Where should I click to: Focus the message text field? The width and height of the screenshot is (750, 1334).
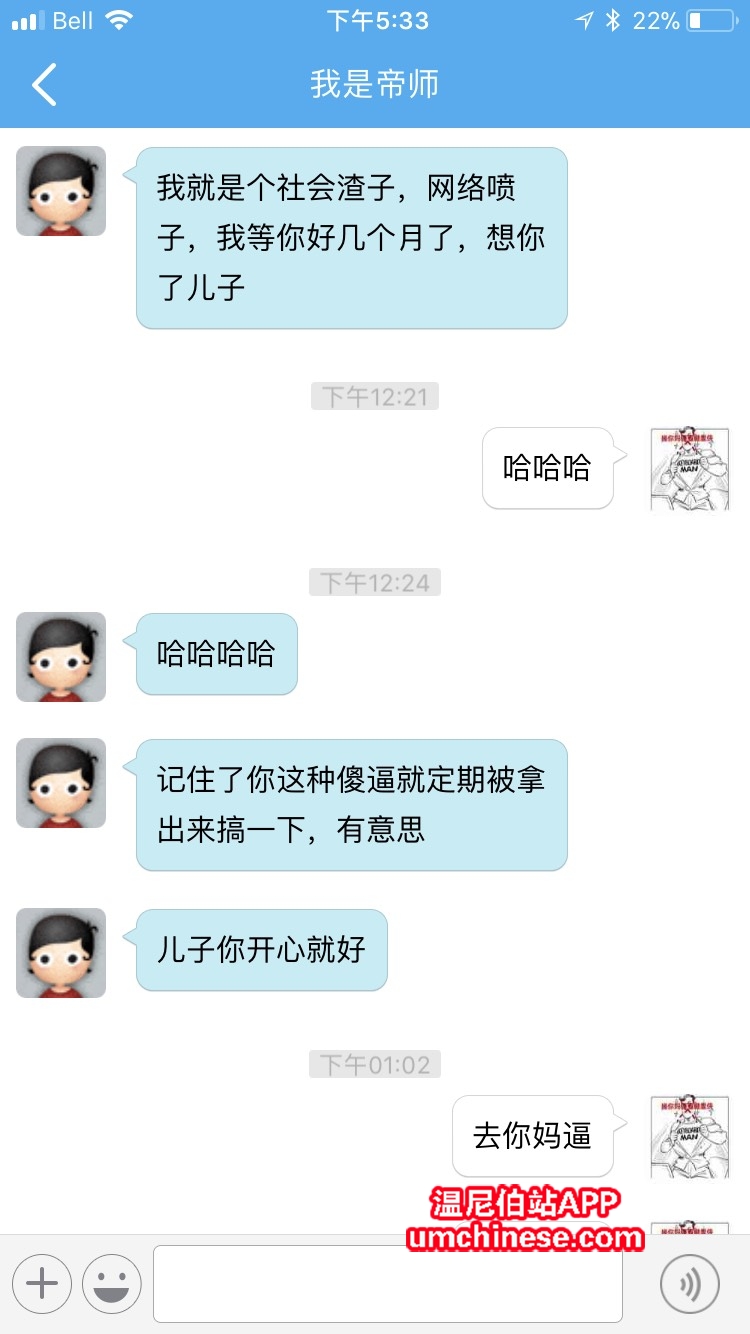pyautogui.click(x=387, y=1283)
